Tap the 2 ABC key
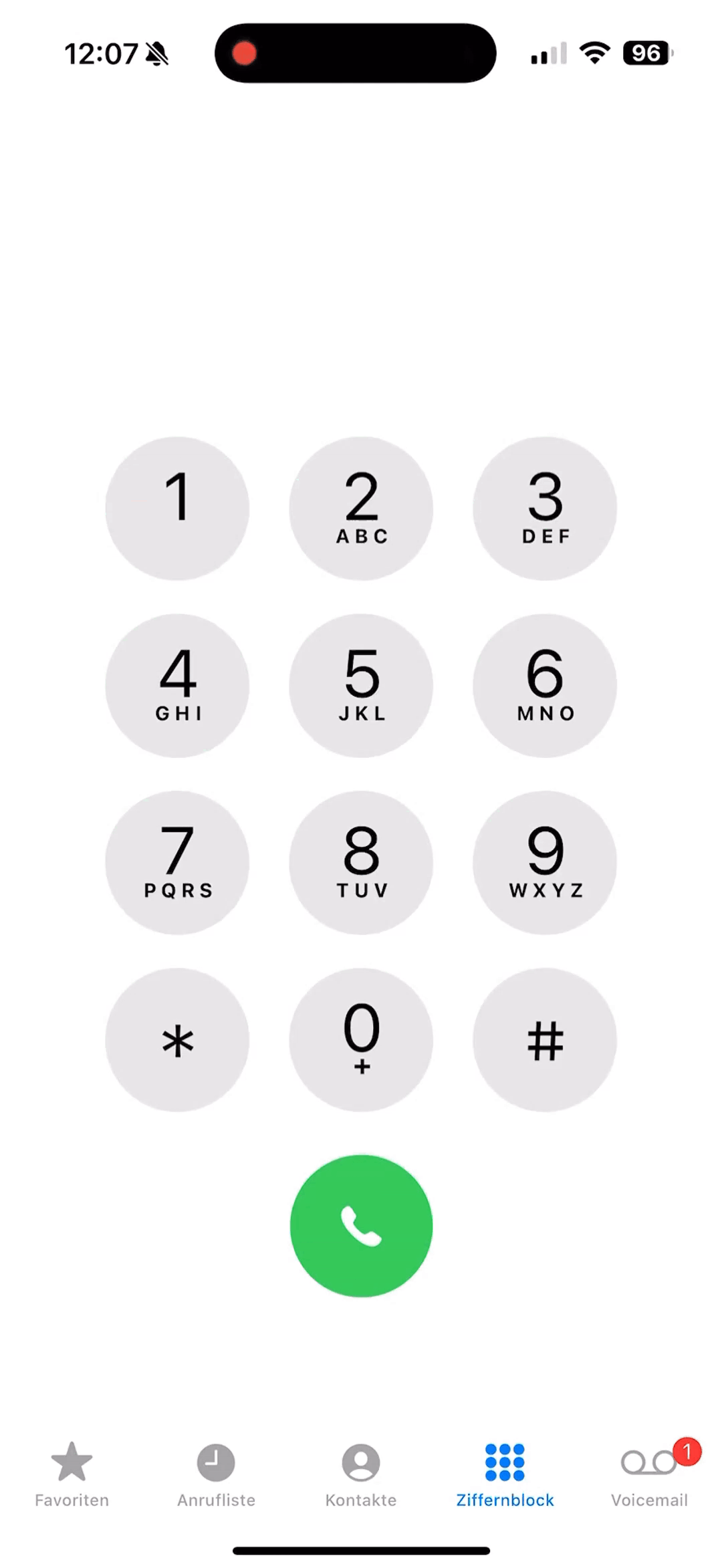This screenshot has height=1568, width=722. coord(361,509)
